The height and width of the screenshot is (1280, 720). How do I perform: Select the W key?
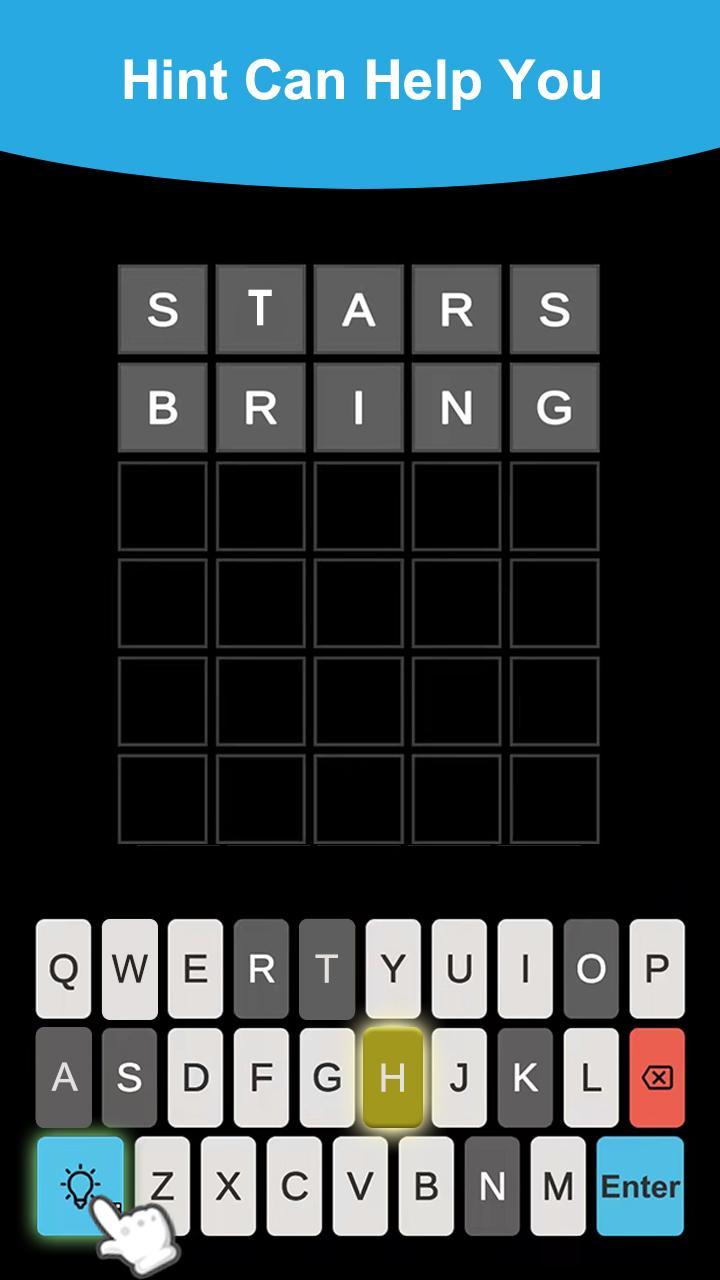[x=129, y=969]
